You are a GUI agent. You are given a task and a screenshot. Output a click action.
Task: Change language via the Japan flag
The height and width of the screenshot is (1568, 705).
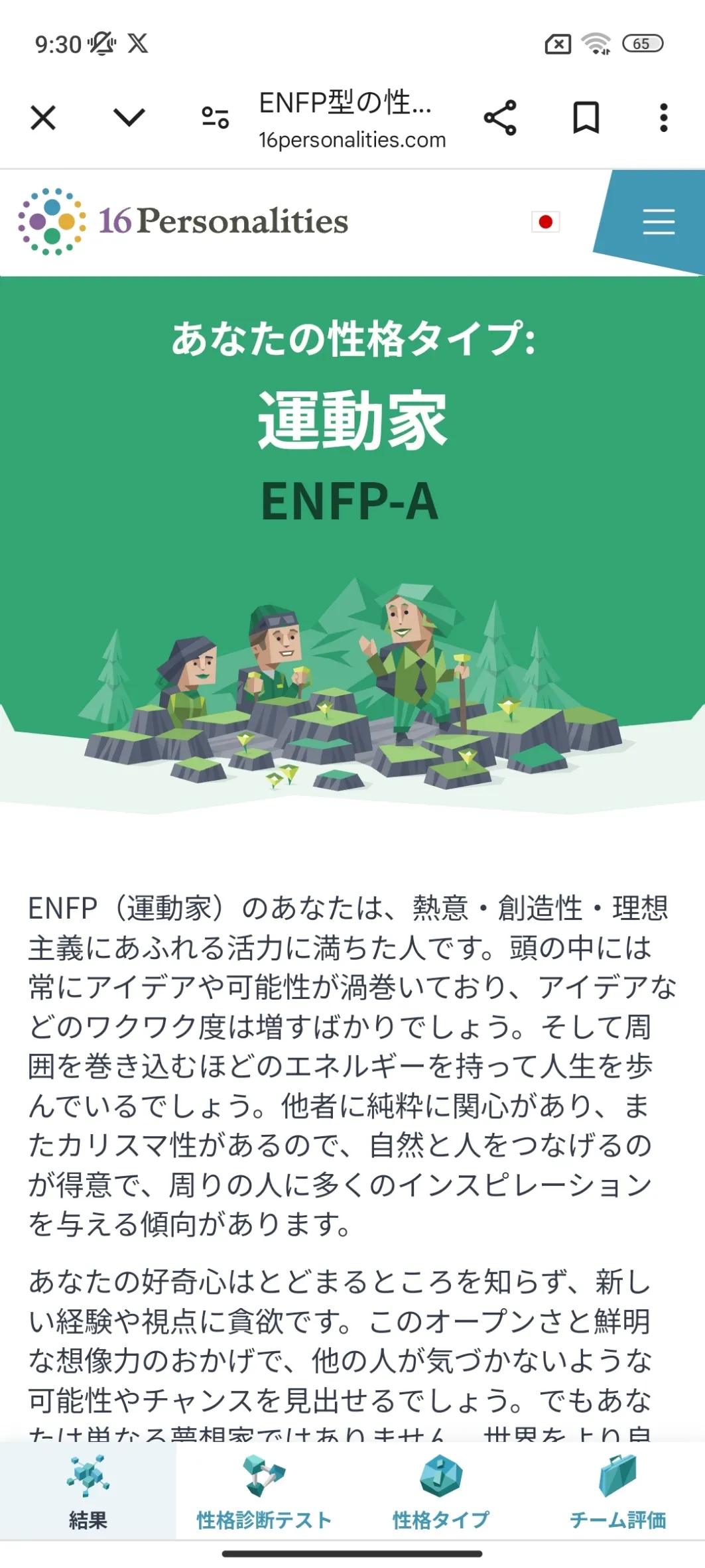546,222
